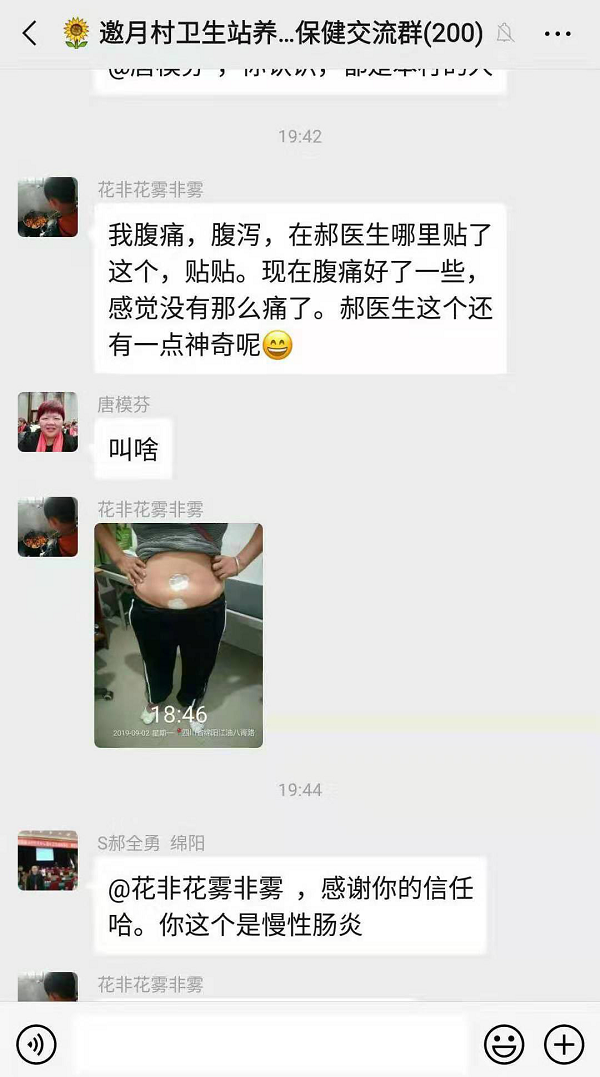View S郝全勇's profile avatar
Image resolution: width=600 pixels, height=1077 pixels.
click(48, 860)
